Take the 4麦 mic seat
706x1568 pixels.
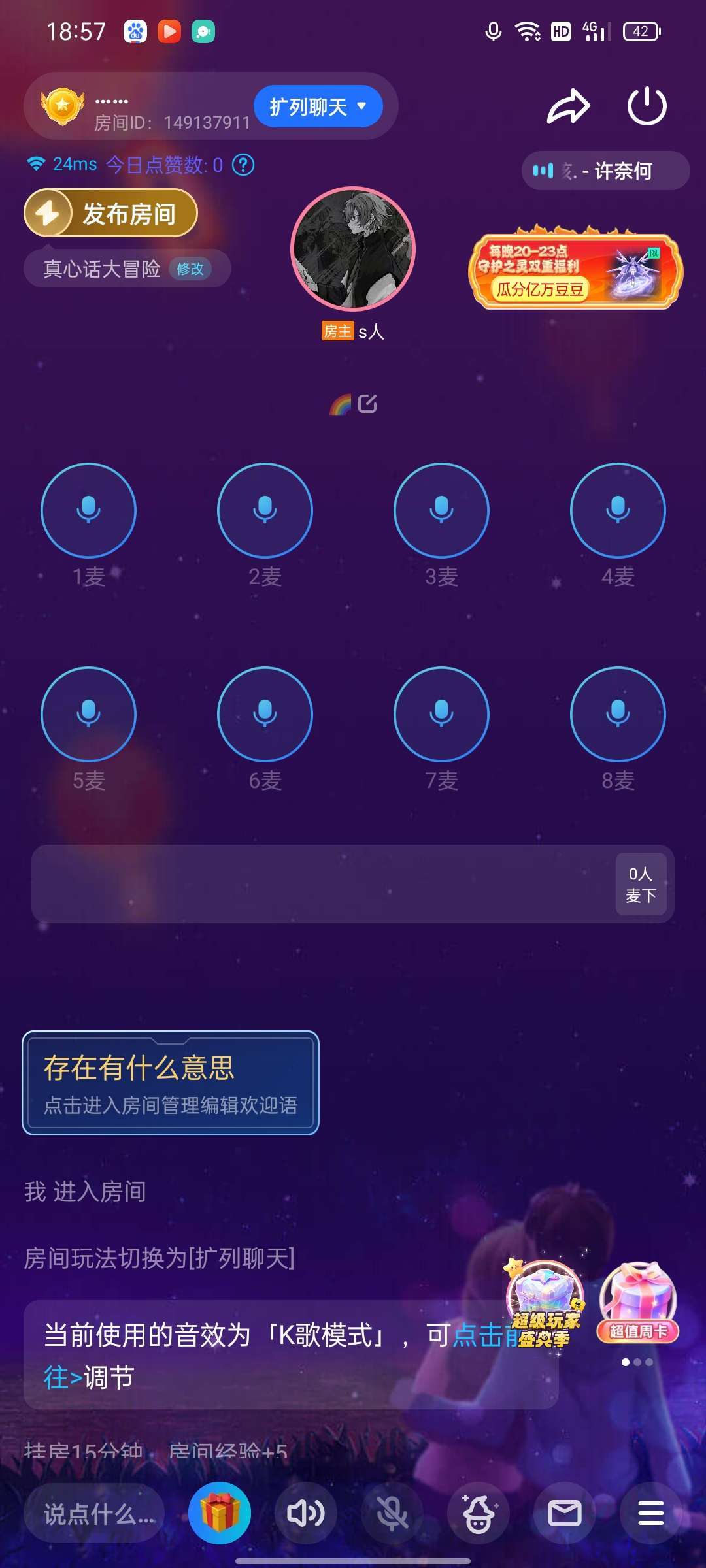pos(618,510)
